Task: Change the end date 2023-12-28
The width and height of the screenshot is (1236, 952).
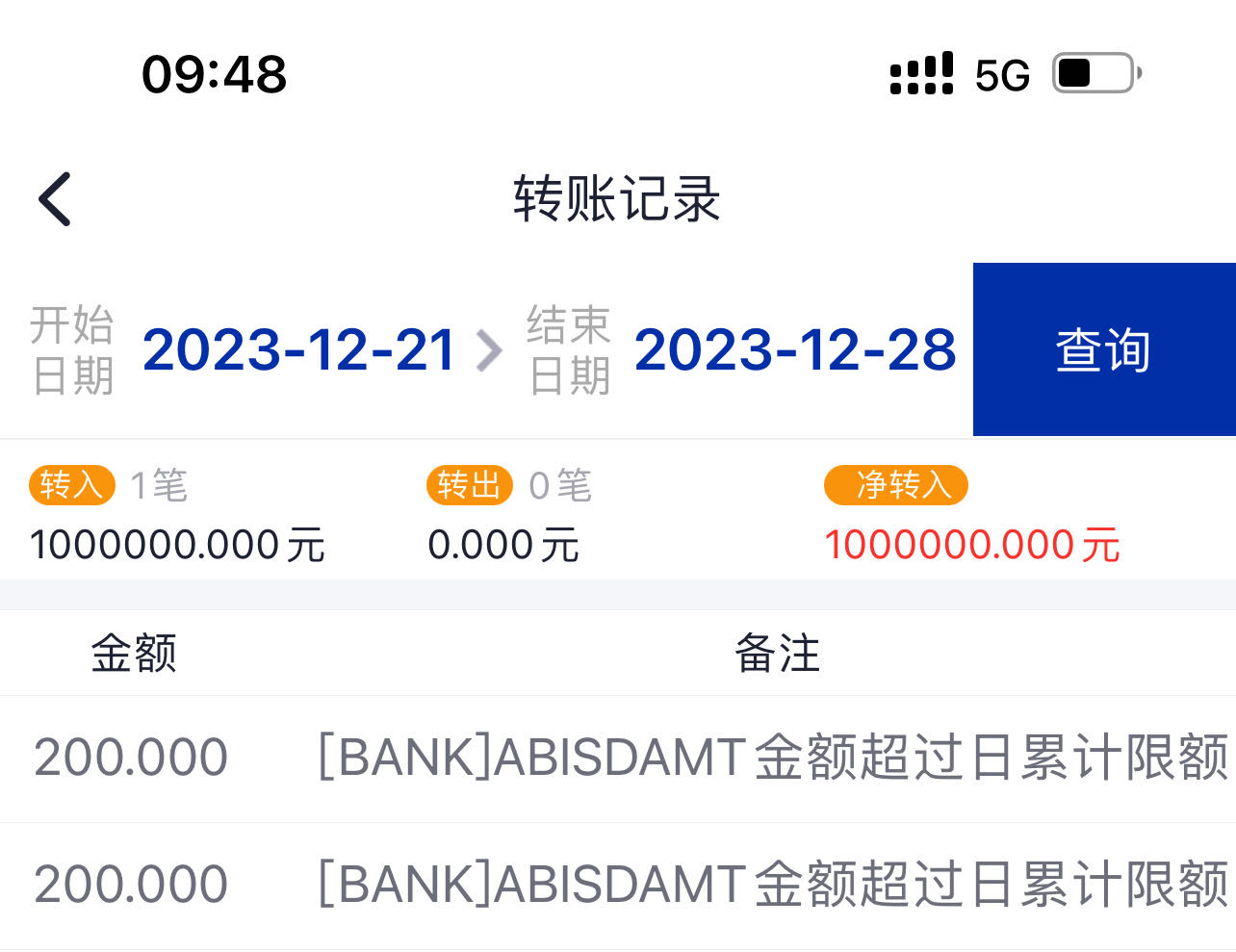Action: click(x=795, y=349)
